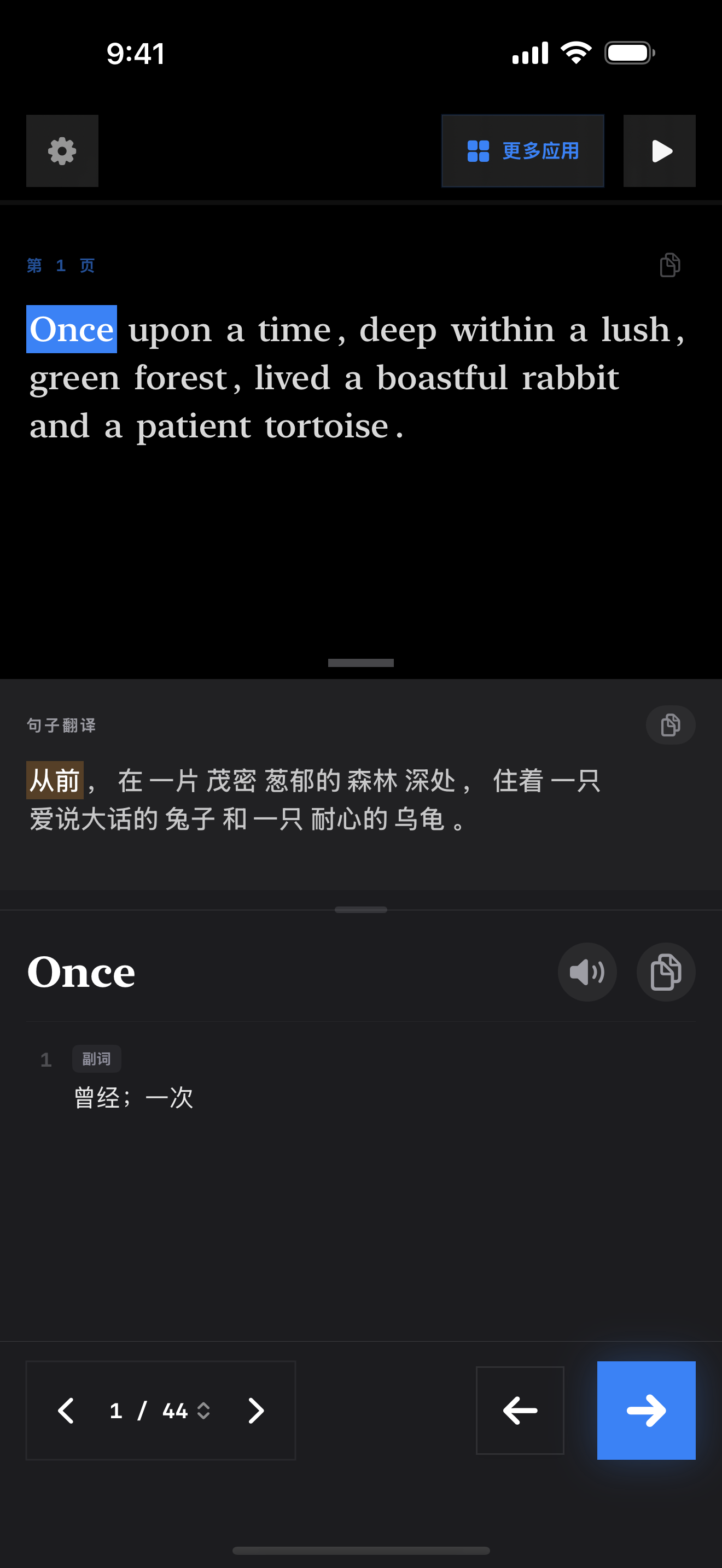Go to the next page chevron

(255, 1411)
